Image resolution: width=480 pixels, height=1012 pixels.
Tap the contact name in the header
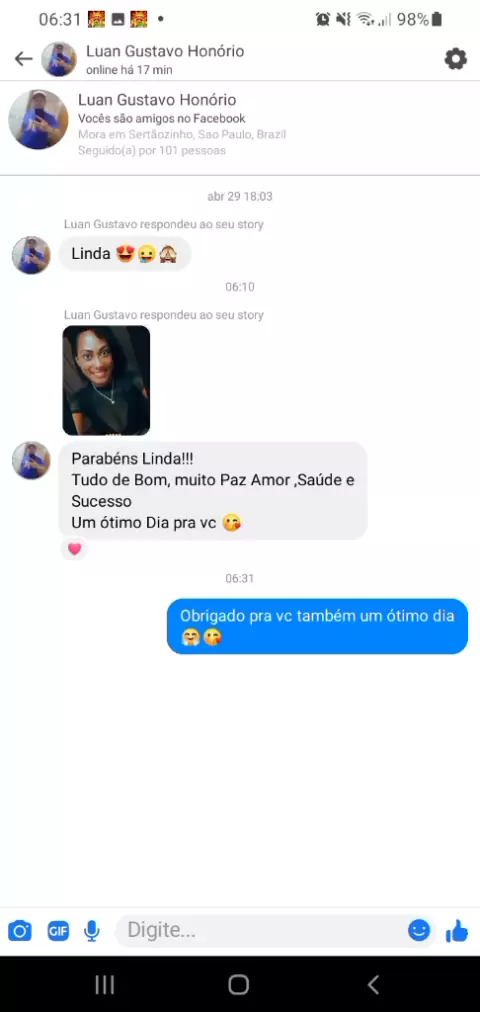[165, 51]
